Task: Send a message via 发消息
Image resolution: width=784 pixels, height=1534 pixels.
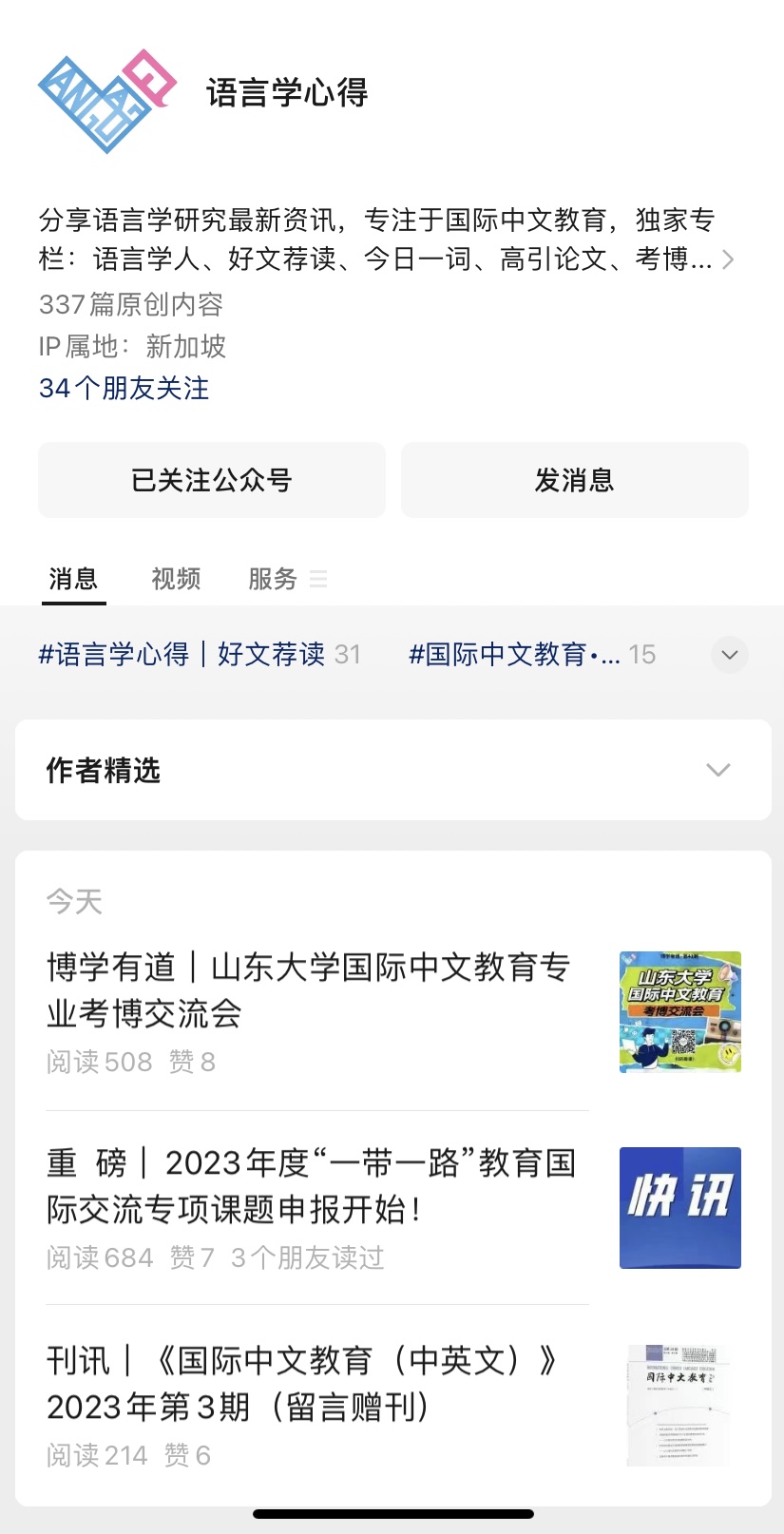Action: click(x=574, y=480)
